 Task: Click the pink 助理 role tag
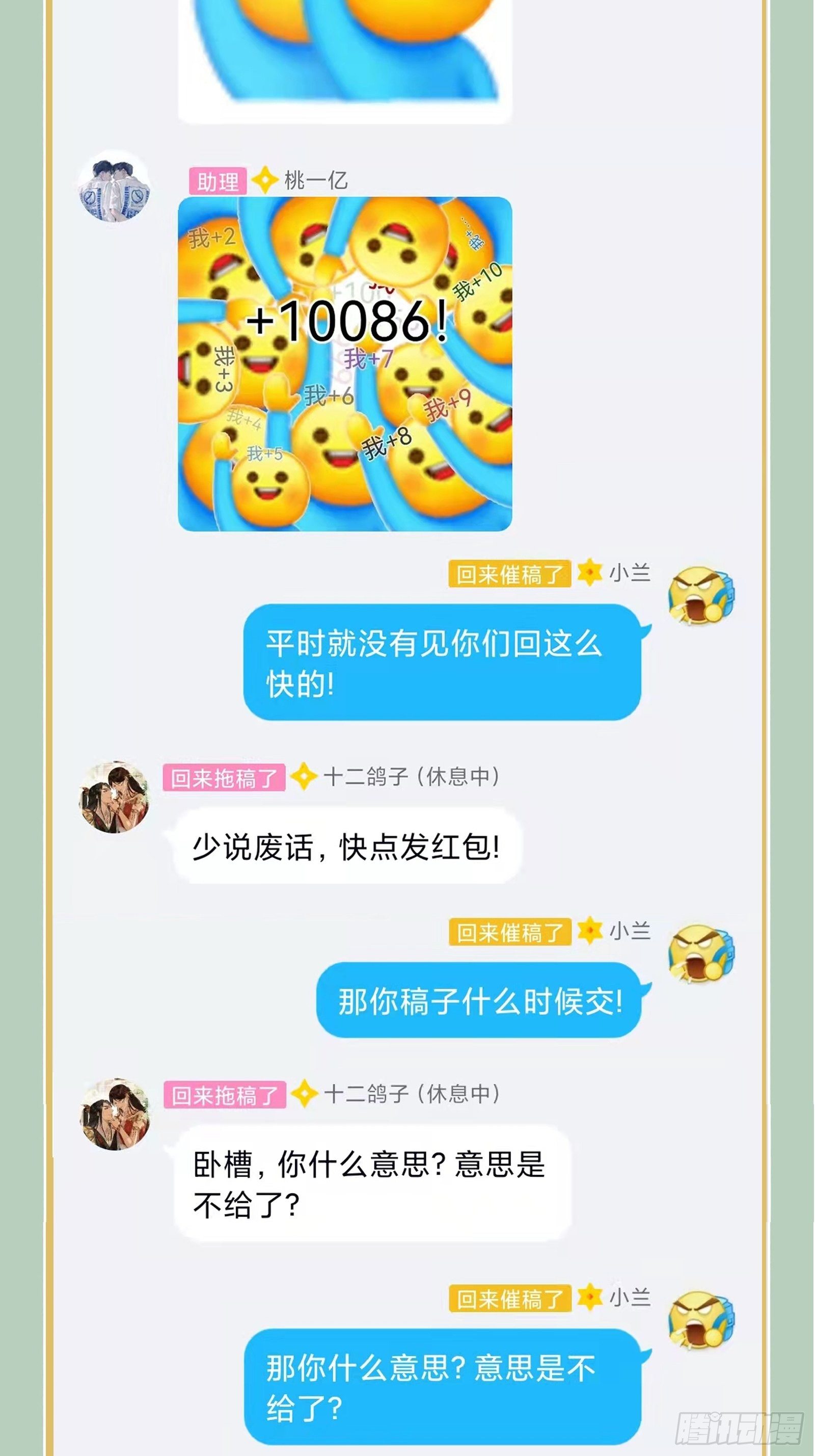(216, 180)
